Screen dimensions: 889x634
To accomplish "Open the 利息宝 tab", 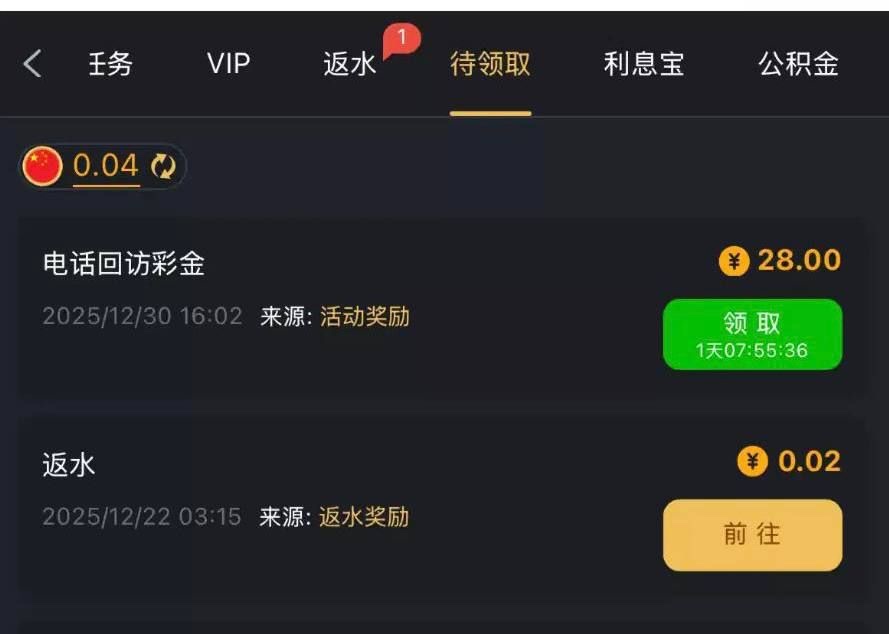I will coord(644,66).
